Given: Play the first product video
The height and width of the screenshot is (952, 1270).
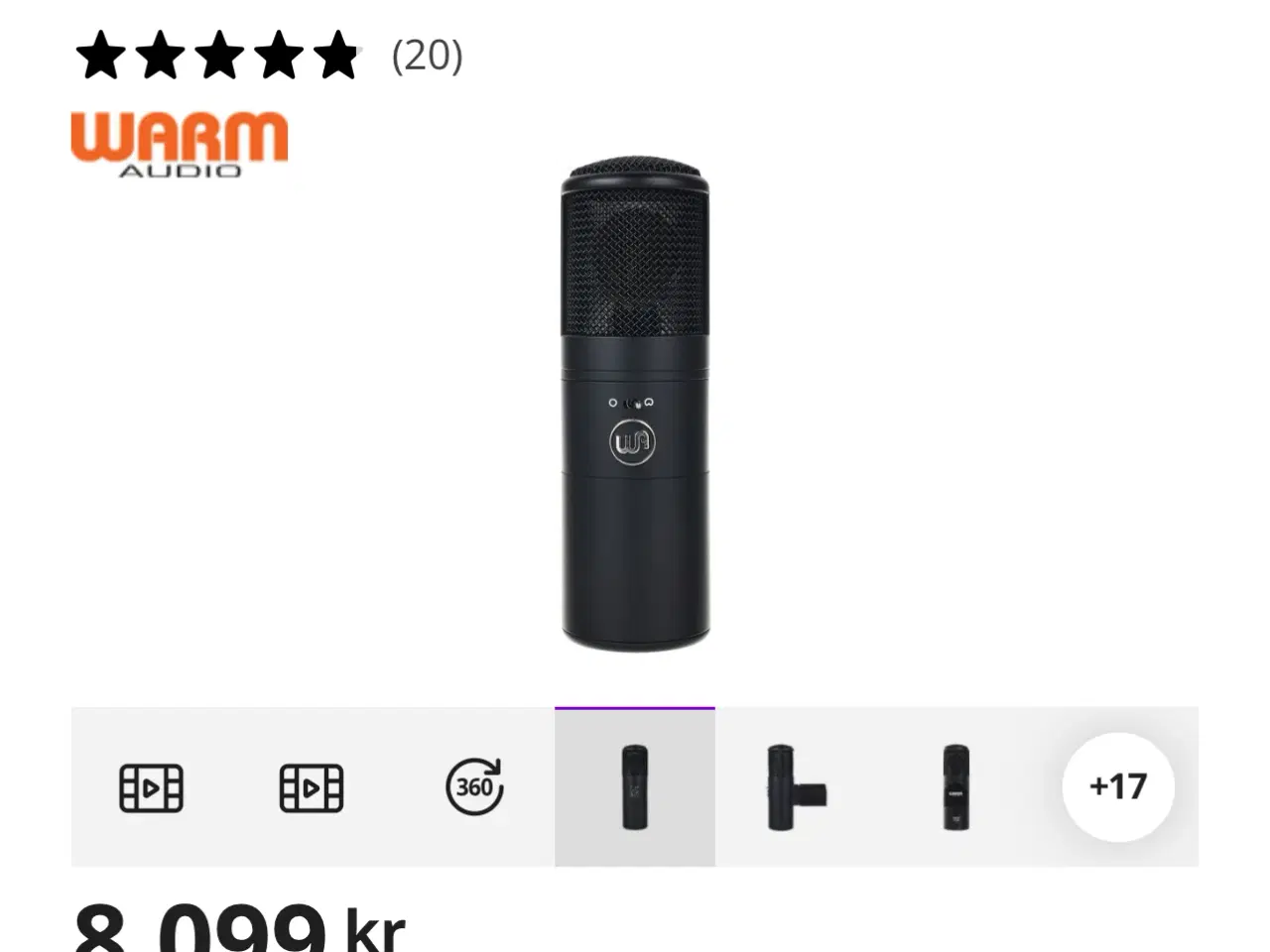Looking at the screenshot, I should (151, 788).
